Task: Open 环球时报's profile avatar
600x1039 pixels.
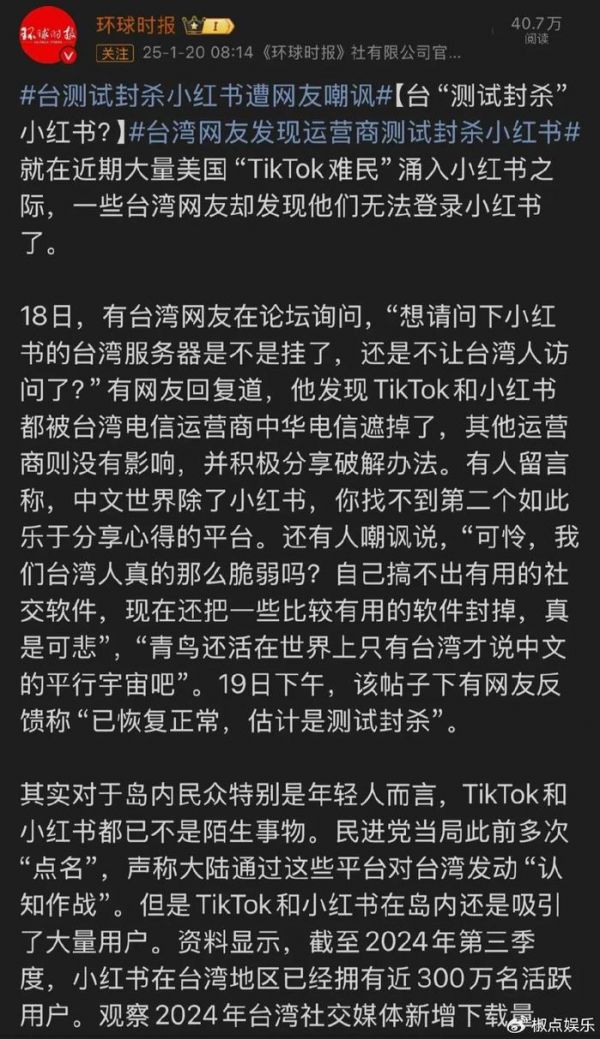Action: tap(47, 37)
